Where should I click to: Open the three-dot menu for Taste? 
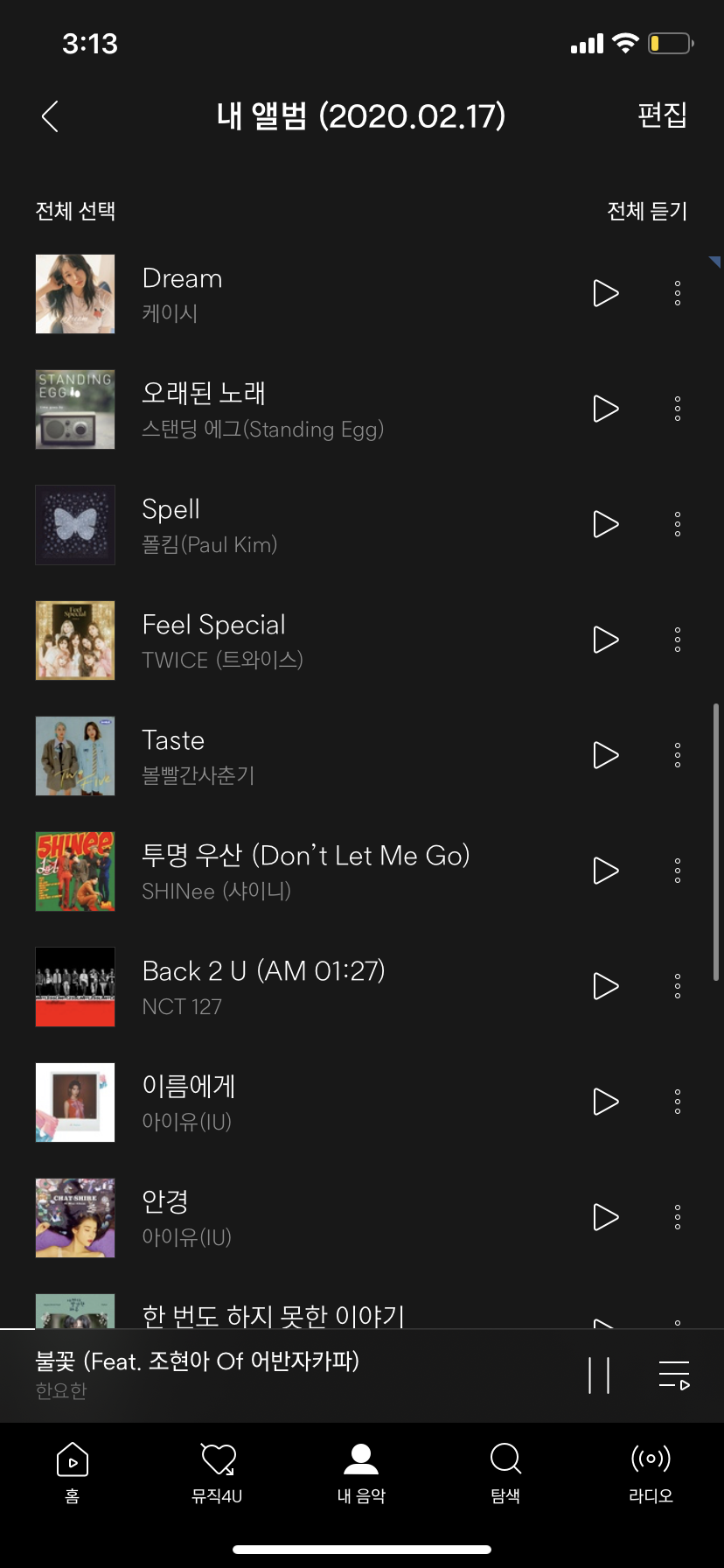[x=677, y=755]
